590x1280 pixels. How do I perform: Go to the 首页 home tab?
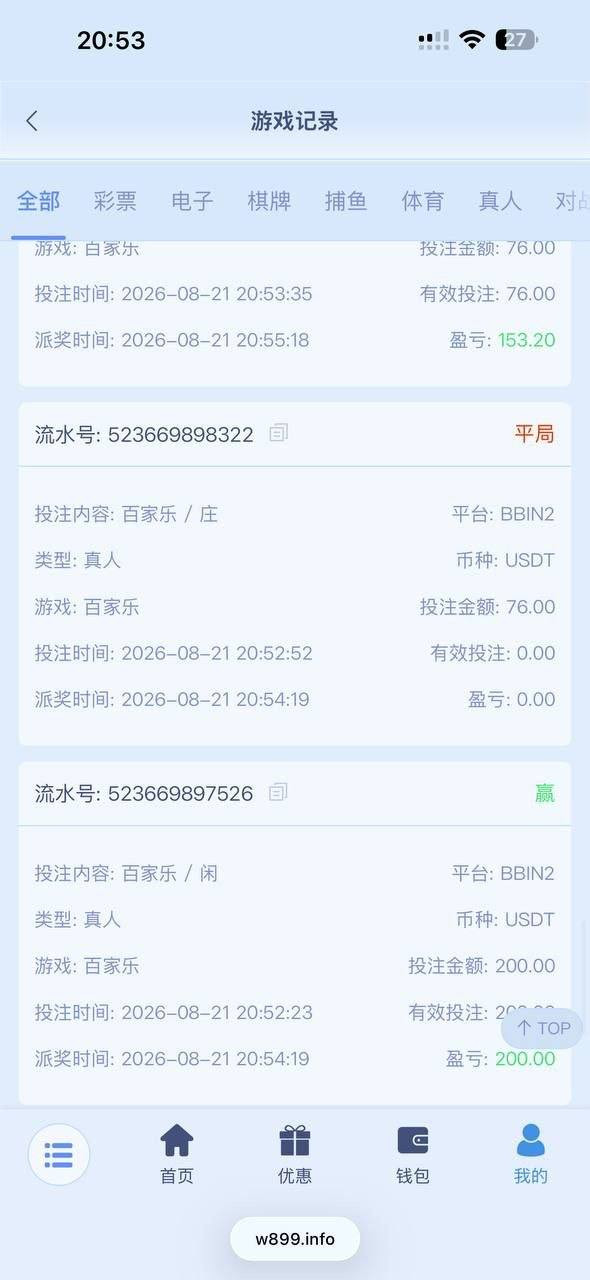click(x=177, y=1155)
